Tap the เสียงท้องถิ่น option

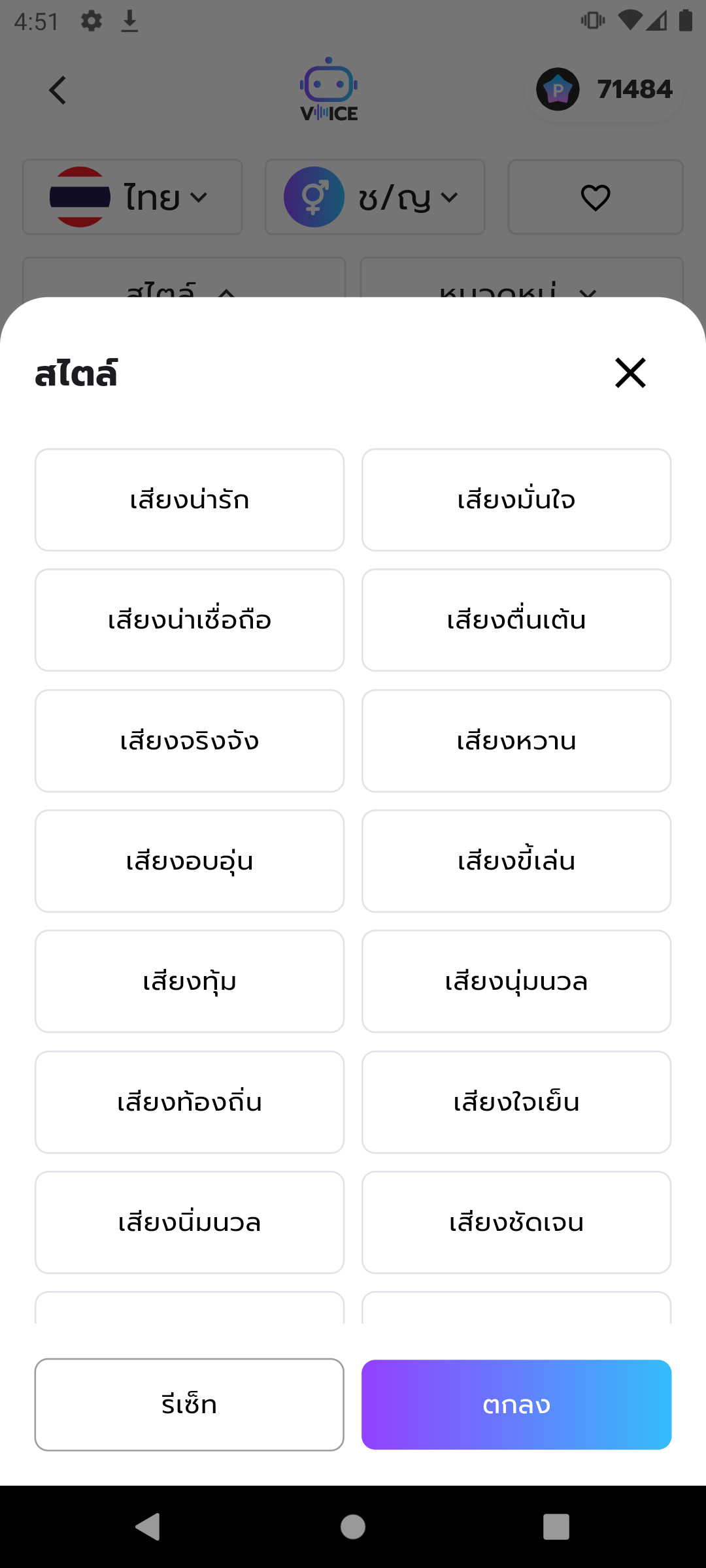tap(190, 1102)
